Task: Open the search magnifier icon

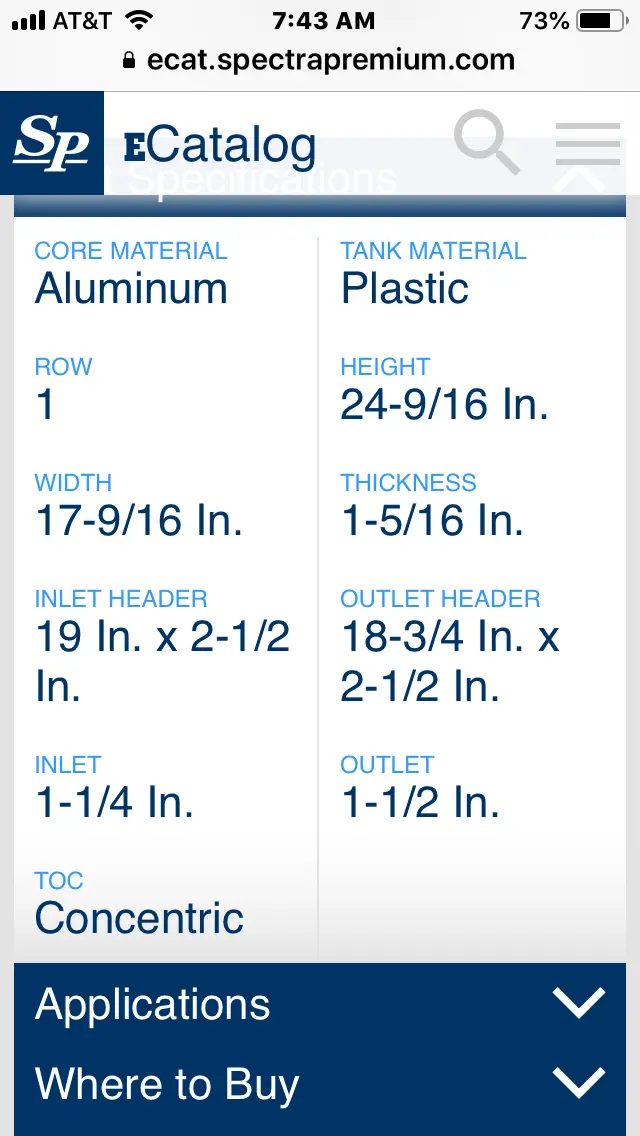Action: click(486, 143)
